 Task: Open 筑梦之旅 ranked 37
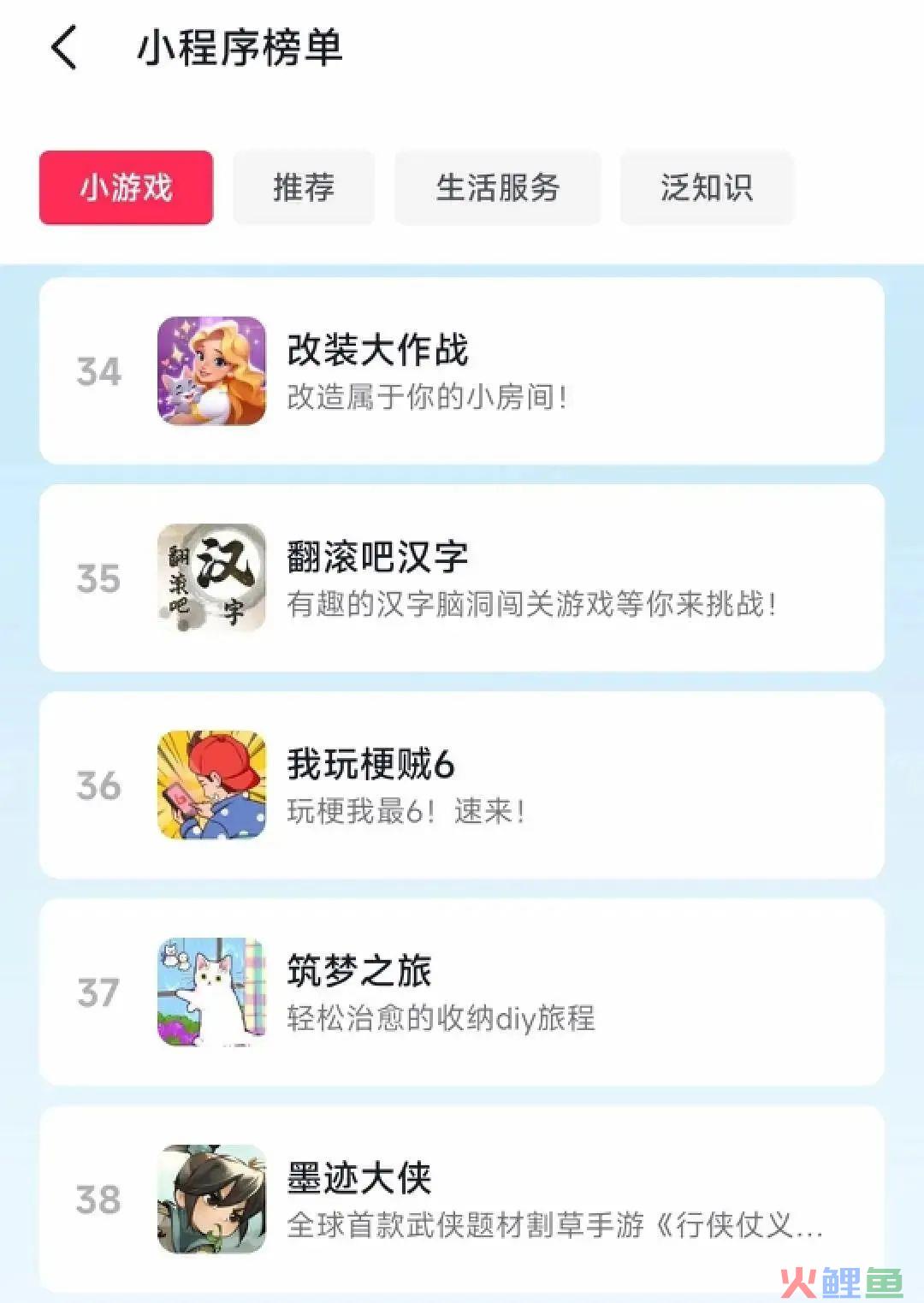(462, 992)
